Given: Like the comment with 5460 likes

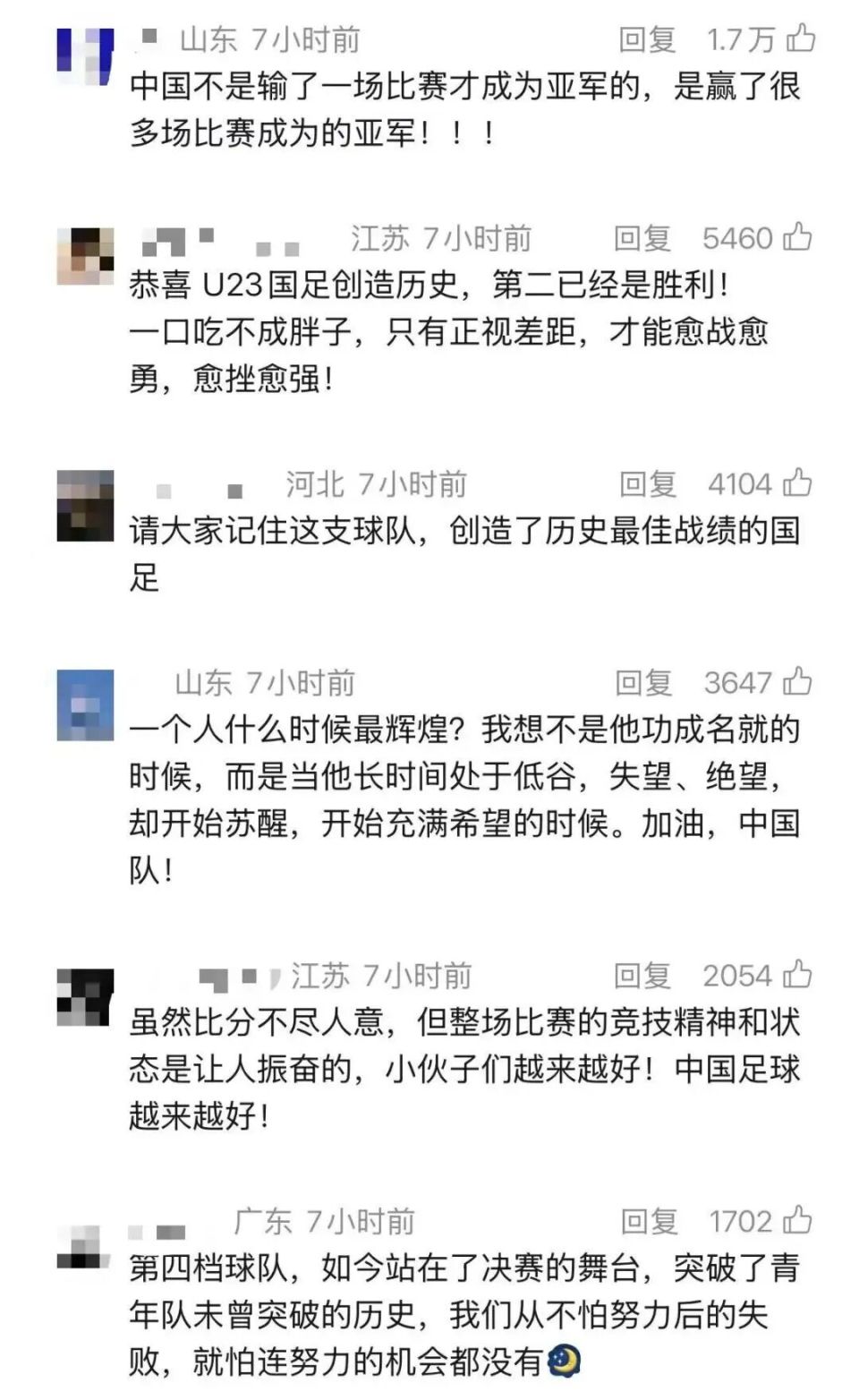Looking at the screenshot, I should pos(797,237).
